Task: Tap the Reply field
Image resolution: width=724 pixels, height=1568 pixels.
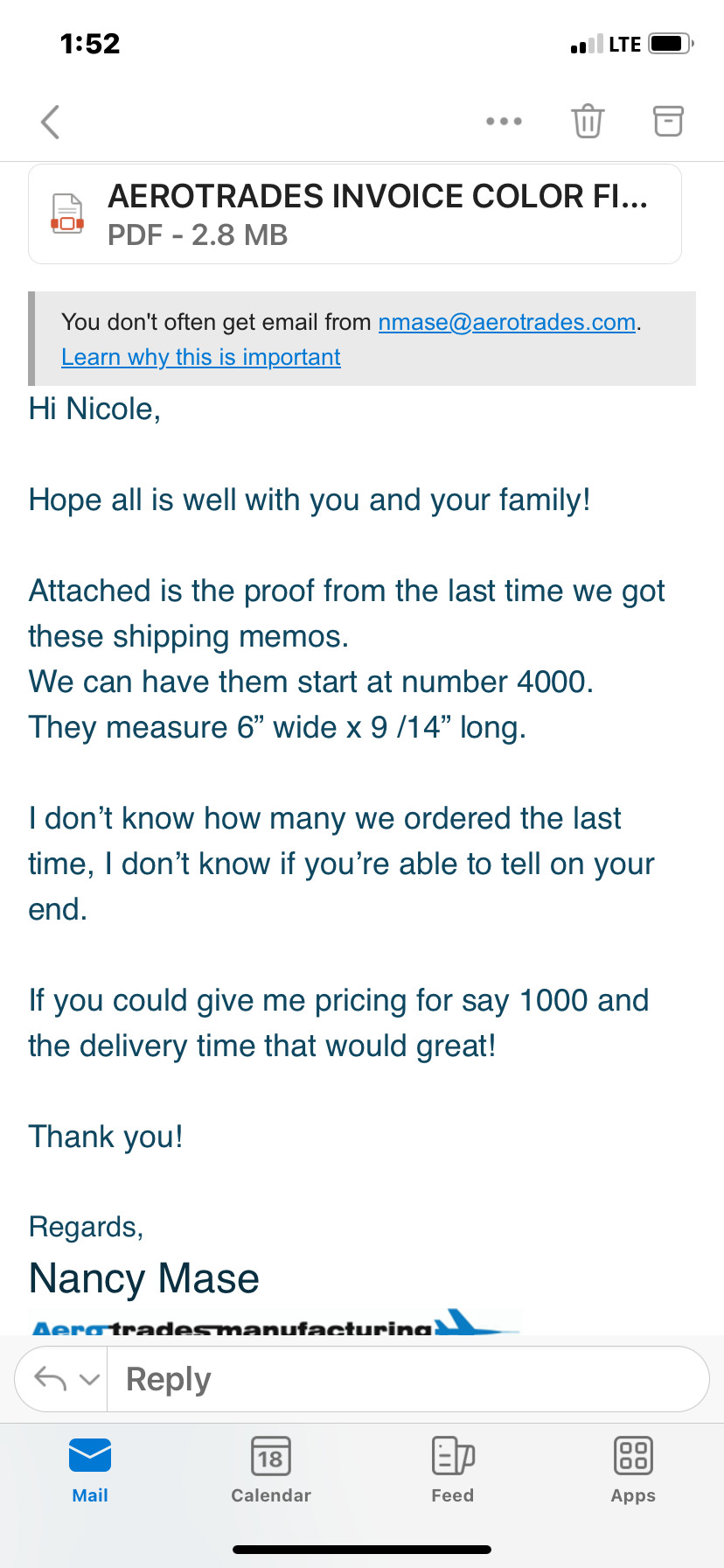Action: 407,1379
